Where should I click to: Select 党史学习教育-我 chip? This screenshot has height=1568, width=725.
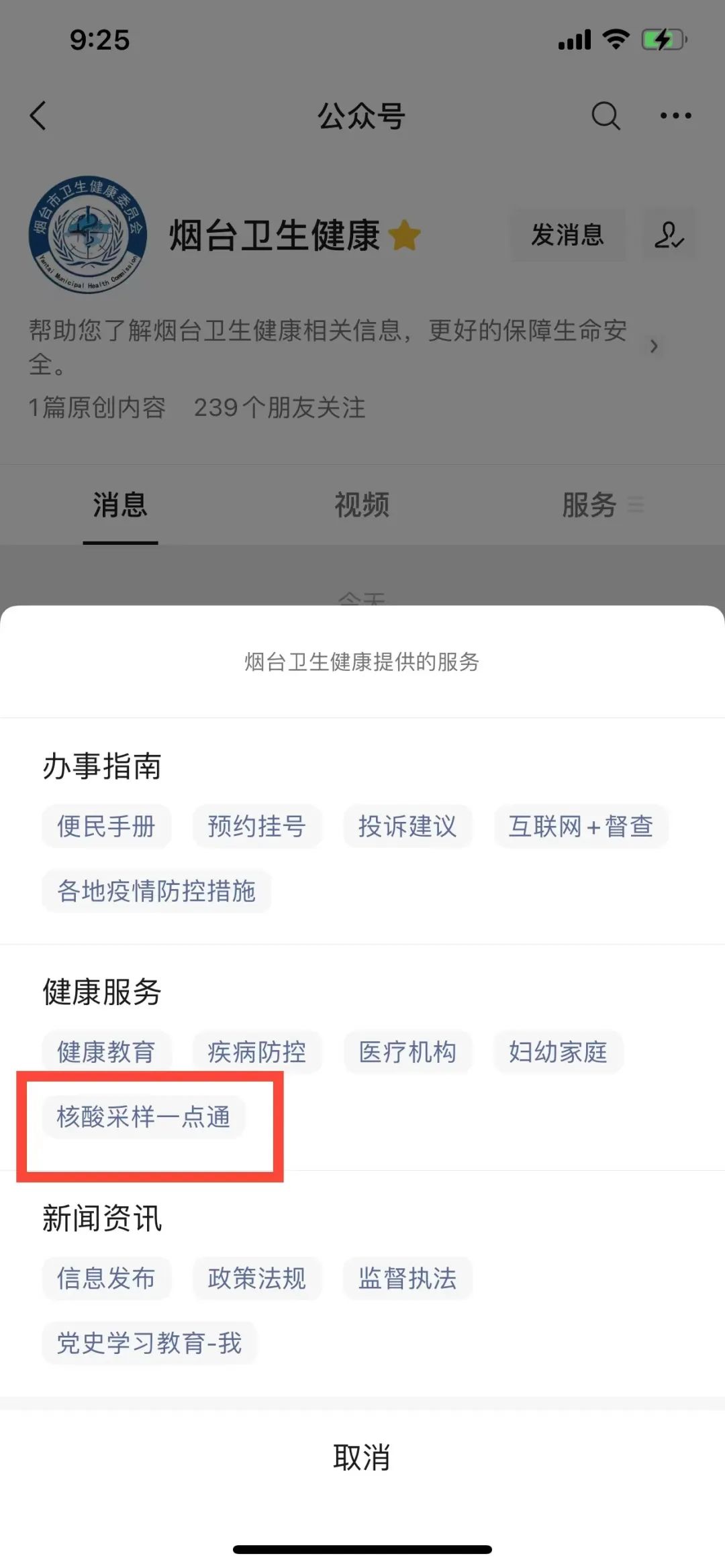pyautogui.click(x=149, y=1343)
